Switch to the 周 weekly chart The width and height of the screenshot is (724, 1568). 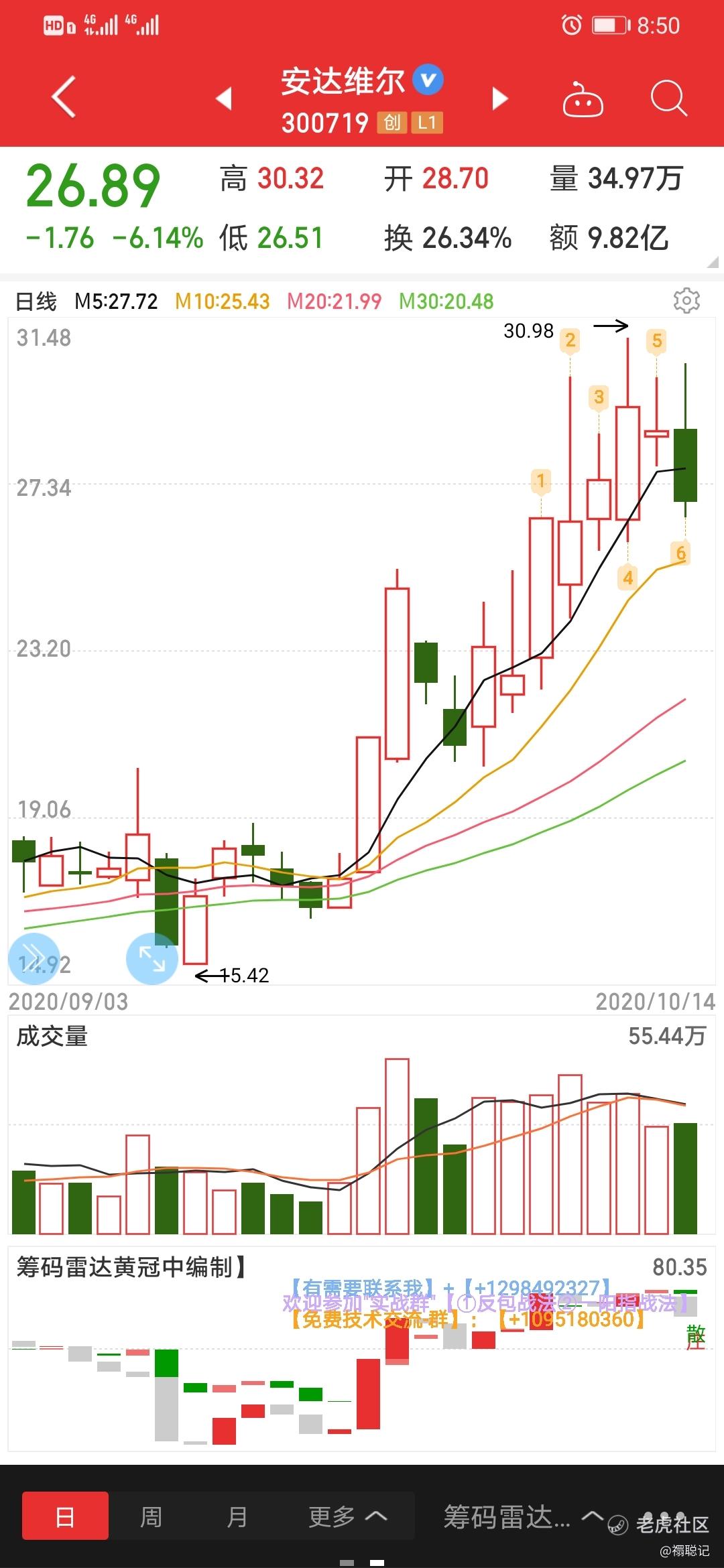pyautogui.click(x=151, y=1516)
